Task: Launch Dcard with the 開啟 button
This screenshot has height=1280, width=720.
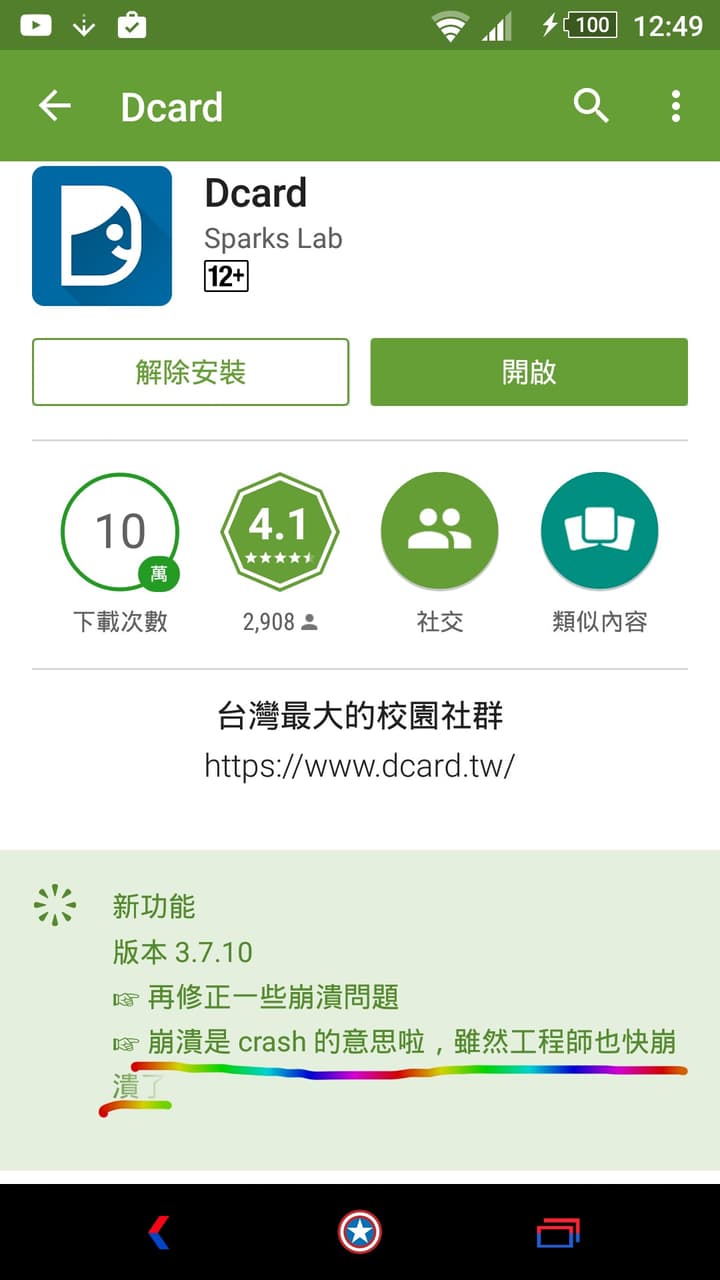Action: (529, 372)
